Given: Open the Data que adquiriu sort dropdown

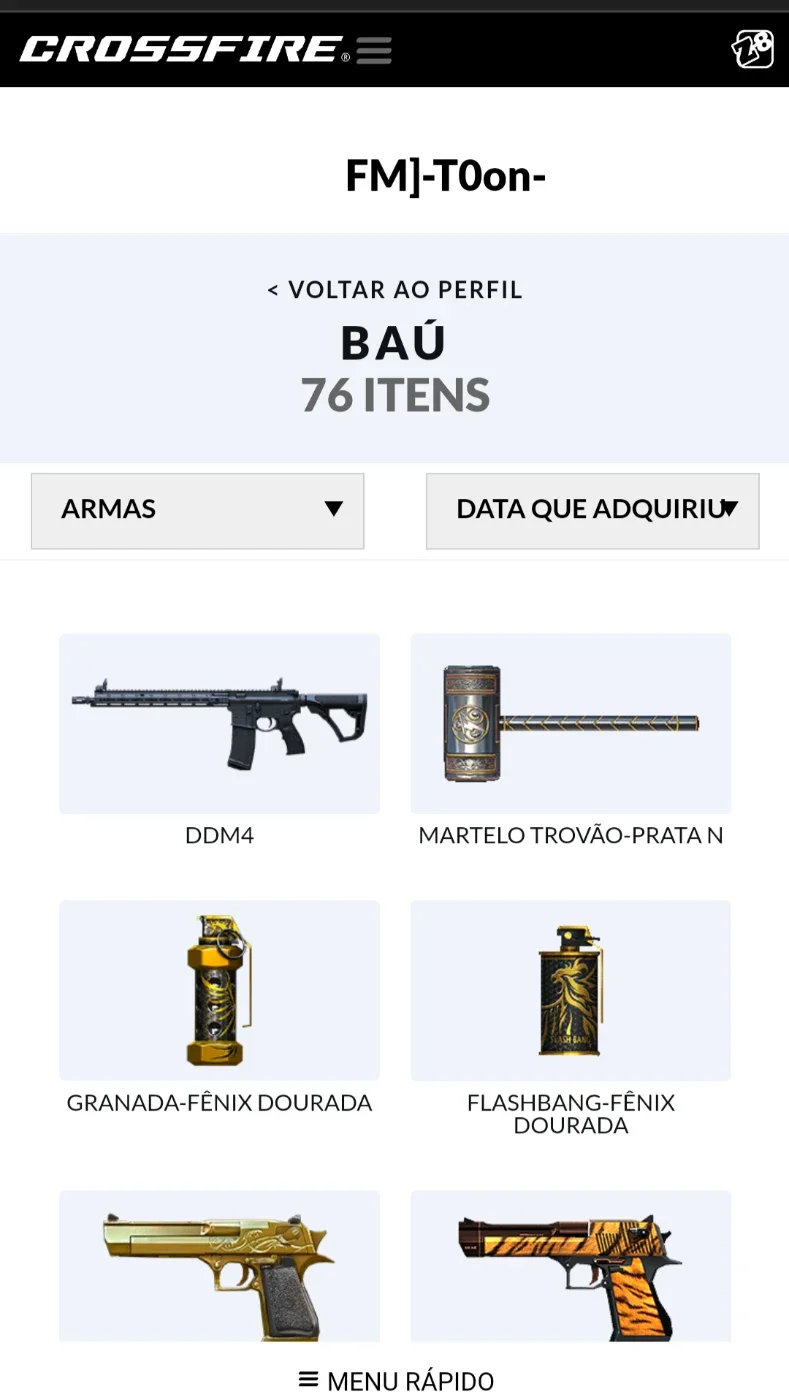Looking at the screenshot, I should click(x=592, y=511).
